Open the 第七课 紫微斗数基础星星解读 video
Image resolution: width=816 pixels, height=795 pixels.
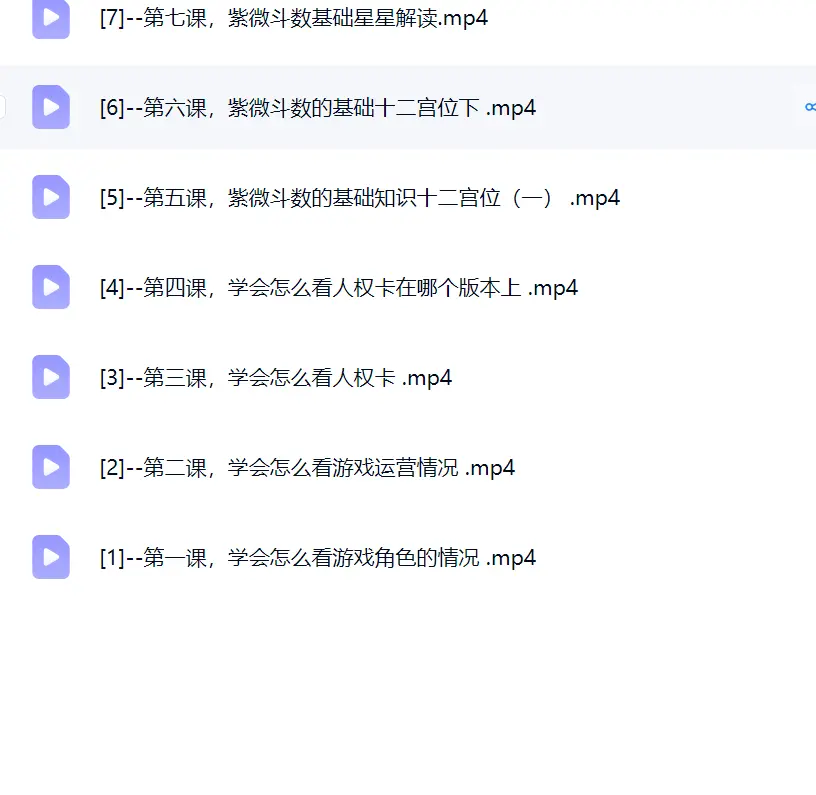click(x=294, y=18)
